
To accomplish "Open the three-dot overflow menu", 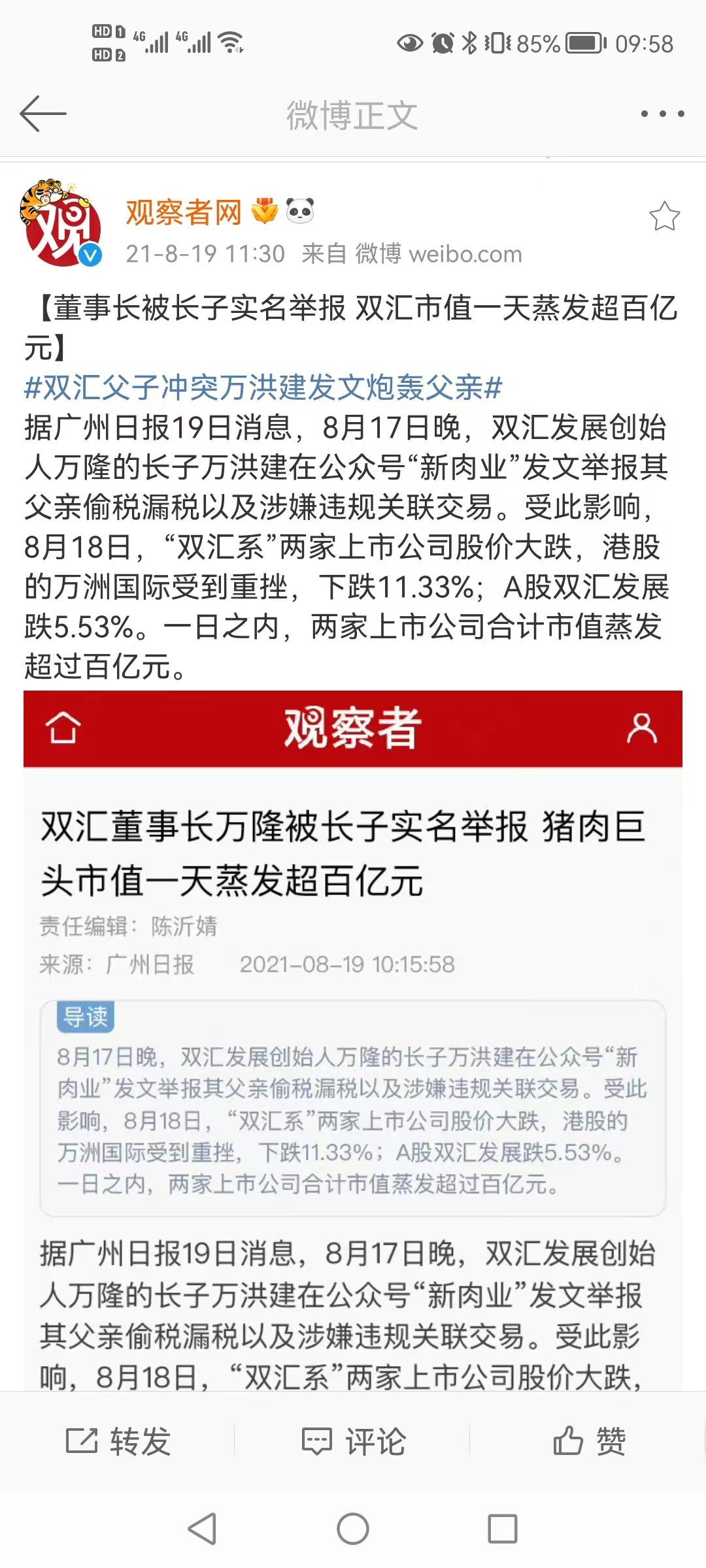I will coord(662,114).
